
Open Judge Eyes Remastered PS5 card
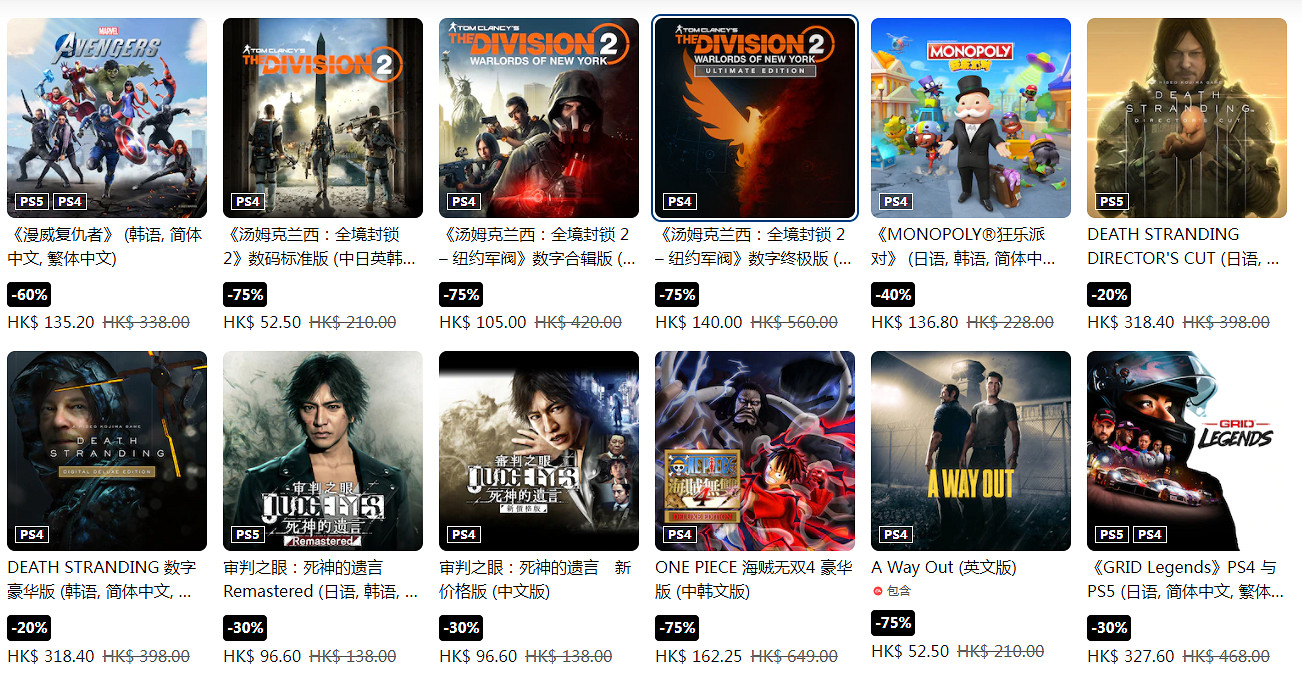[x=323, y=450]
